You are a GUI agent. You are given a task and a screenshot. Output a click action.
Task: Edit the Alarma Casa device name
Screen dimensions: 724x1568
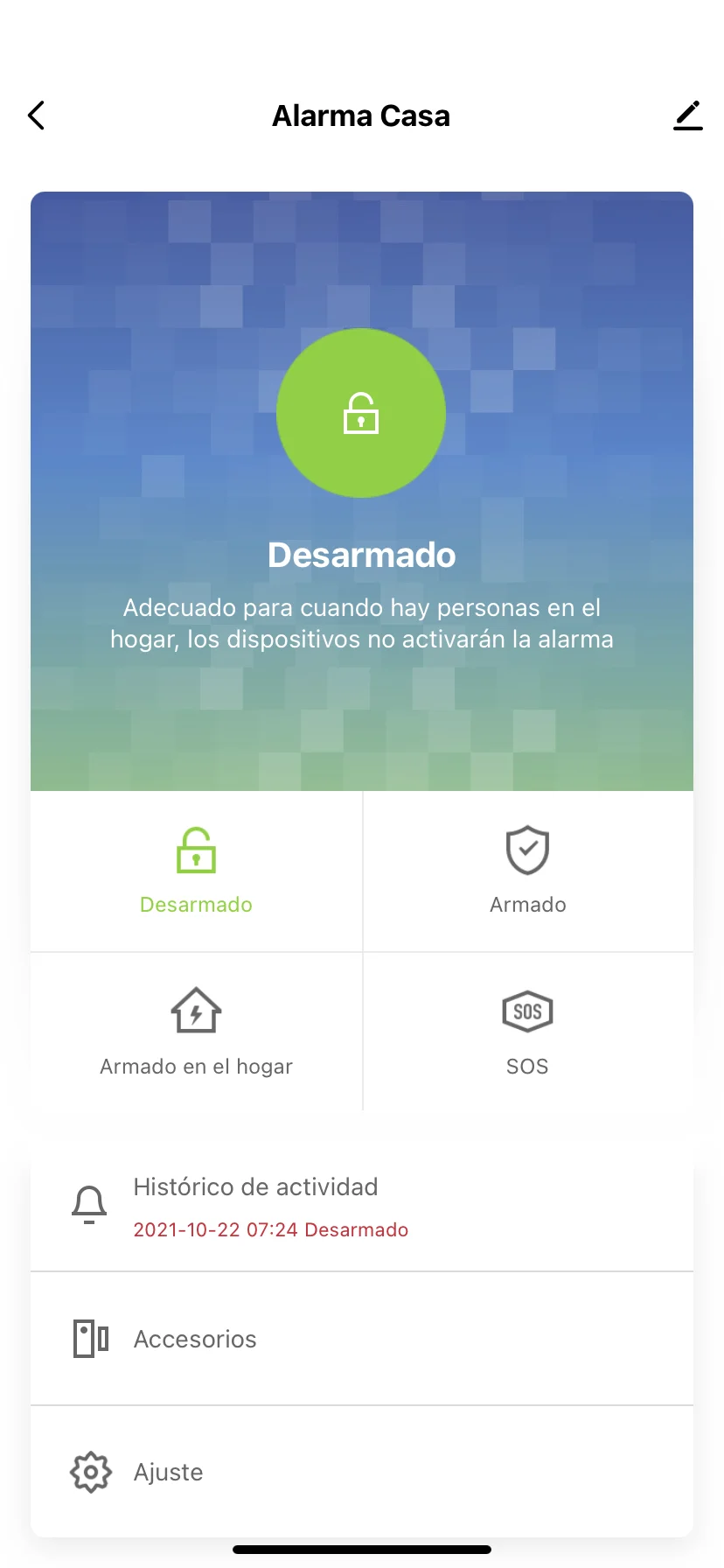(688, 115)
